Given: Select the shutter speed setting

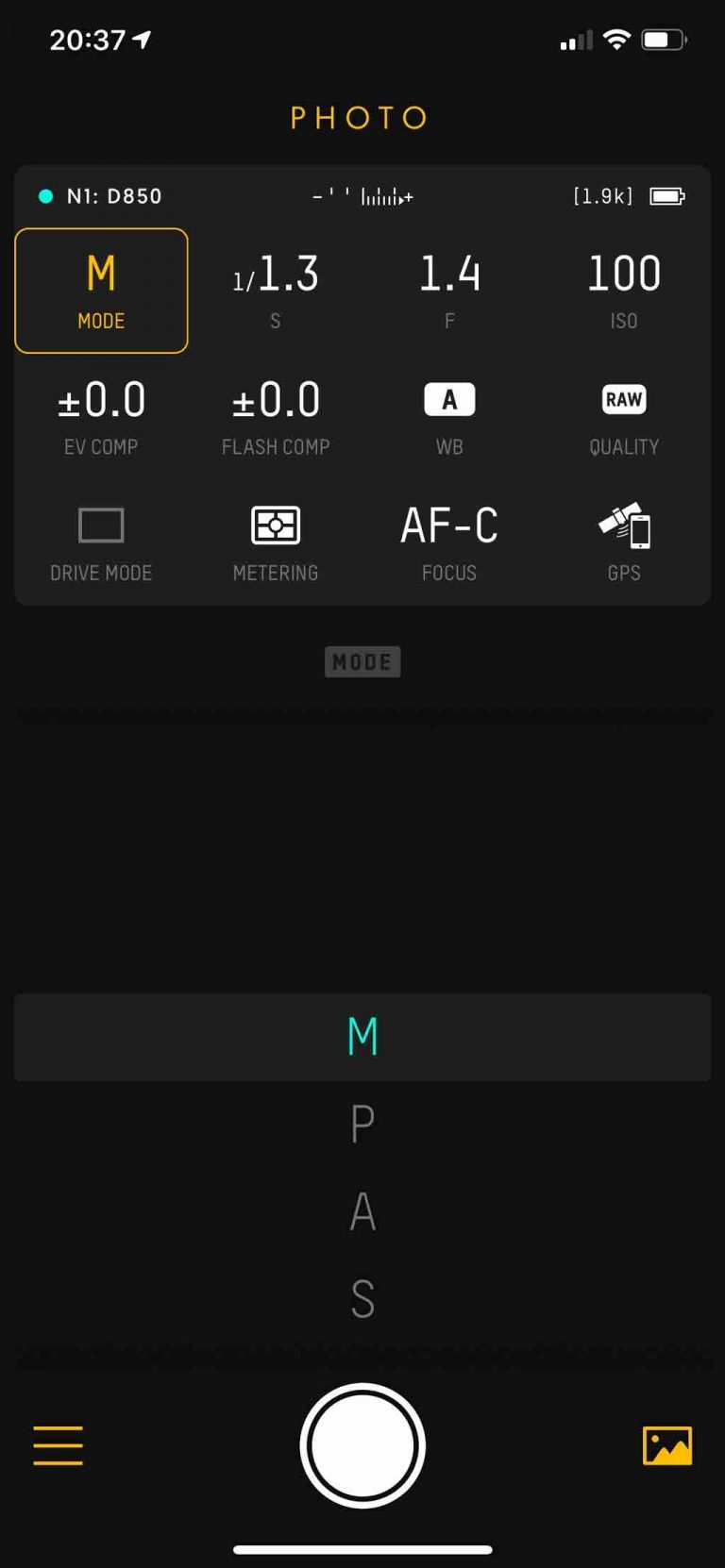Looking at the screenshot, I should tap(276, 291).
